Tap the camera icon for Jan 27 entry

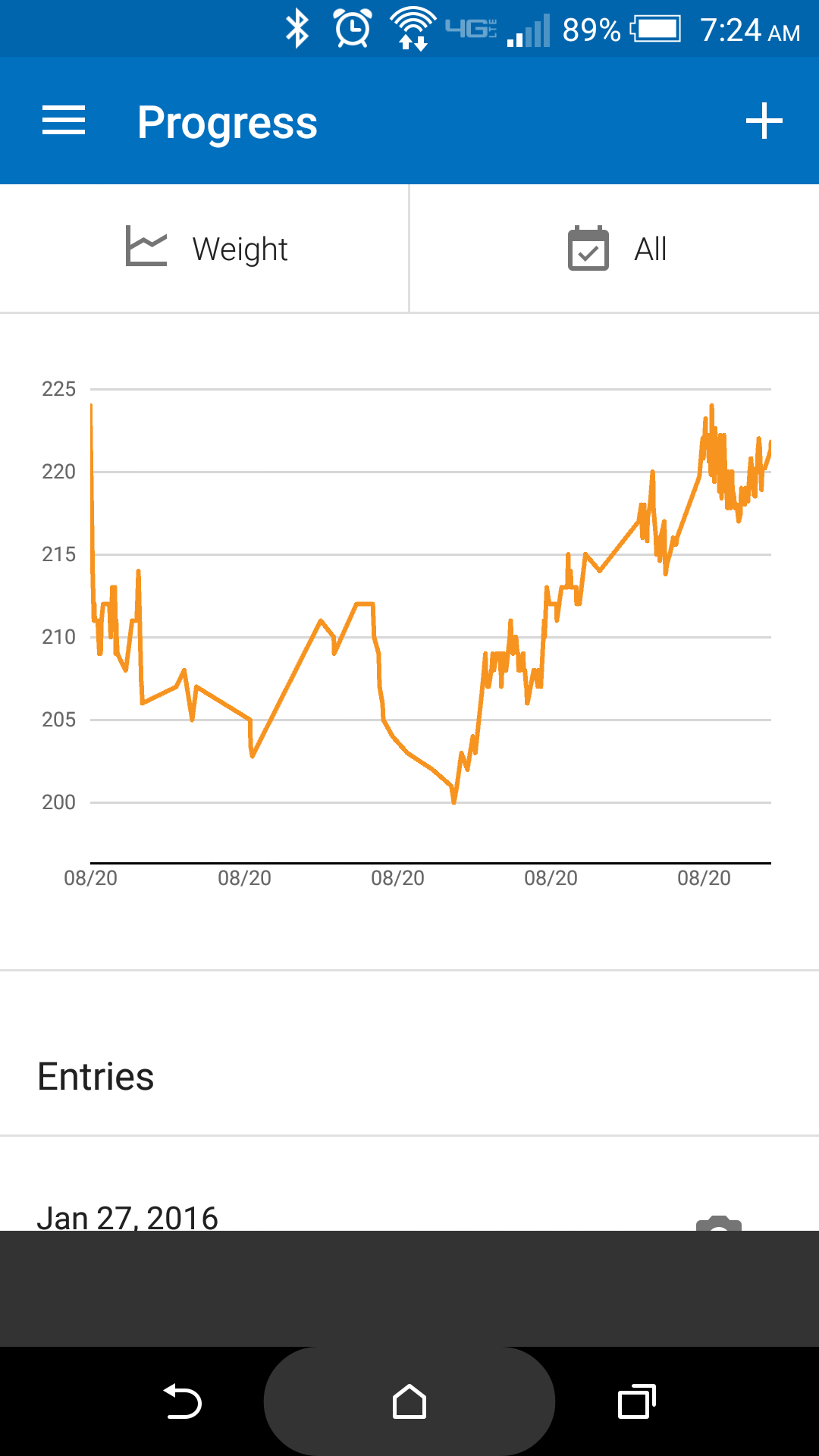click(718, 1222)
